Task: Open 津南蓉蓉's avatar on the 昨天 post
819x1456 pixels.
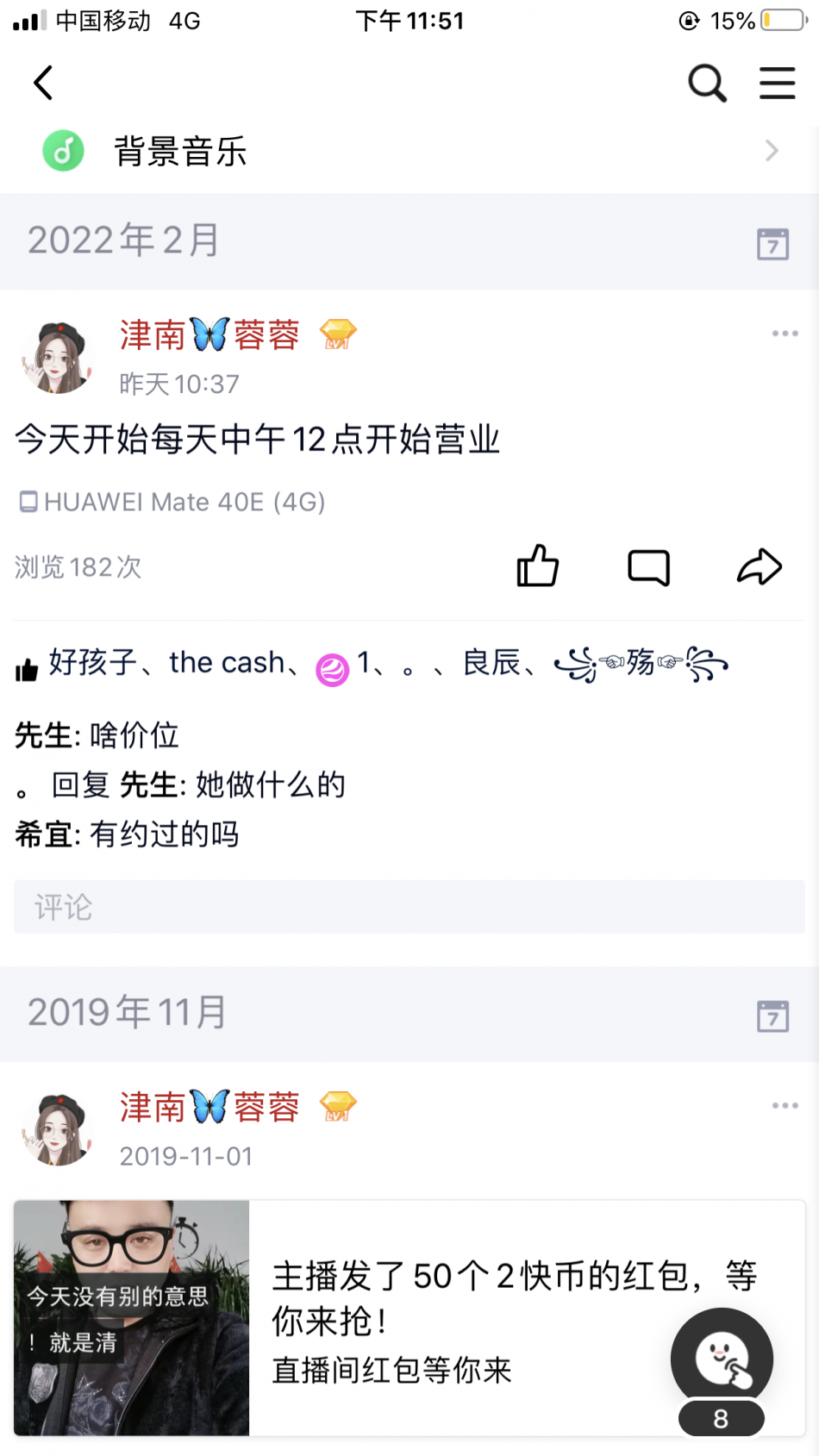Action: tap(58, 356)
